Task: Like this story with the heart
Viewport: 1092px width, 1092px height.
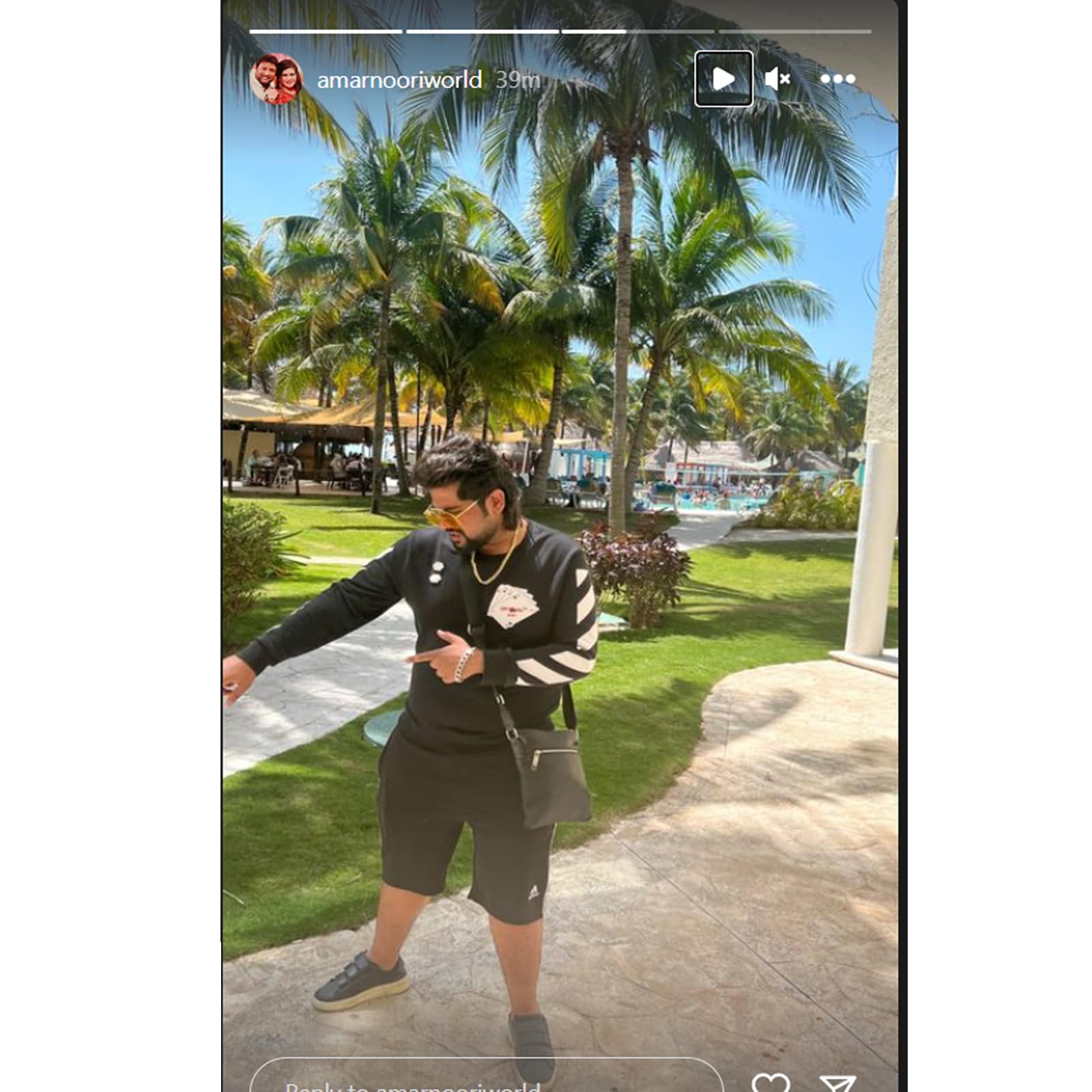Action: pos(771,1082)
